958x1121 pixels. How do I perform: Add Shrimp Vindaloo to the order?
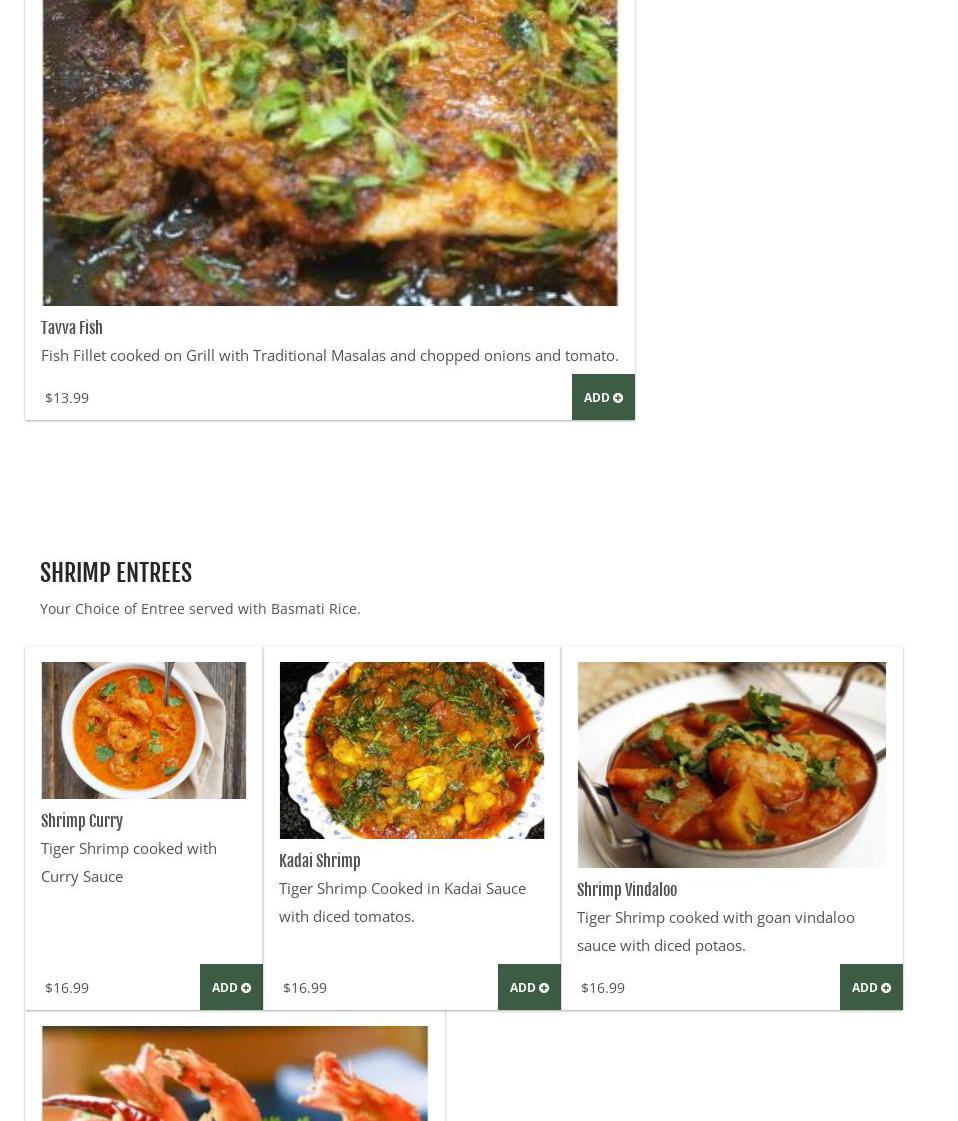click(871, 987)
